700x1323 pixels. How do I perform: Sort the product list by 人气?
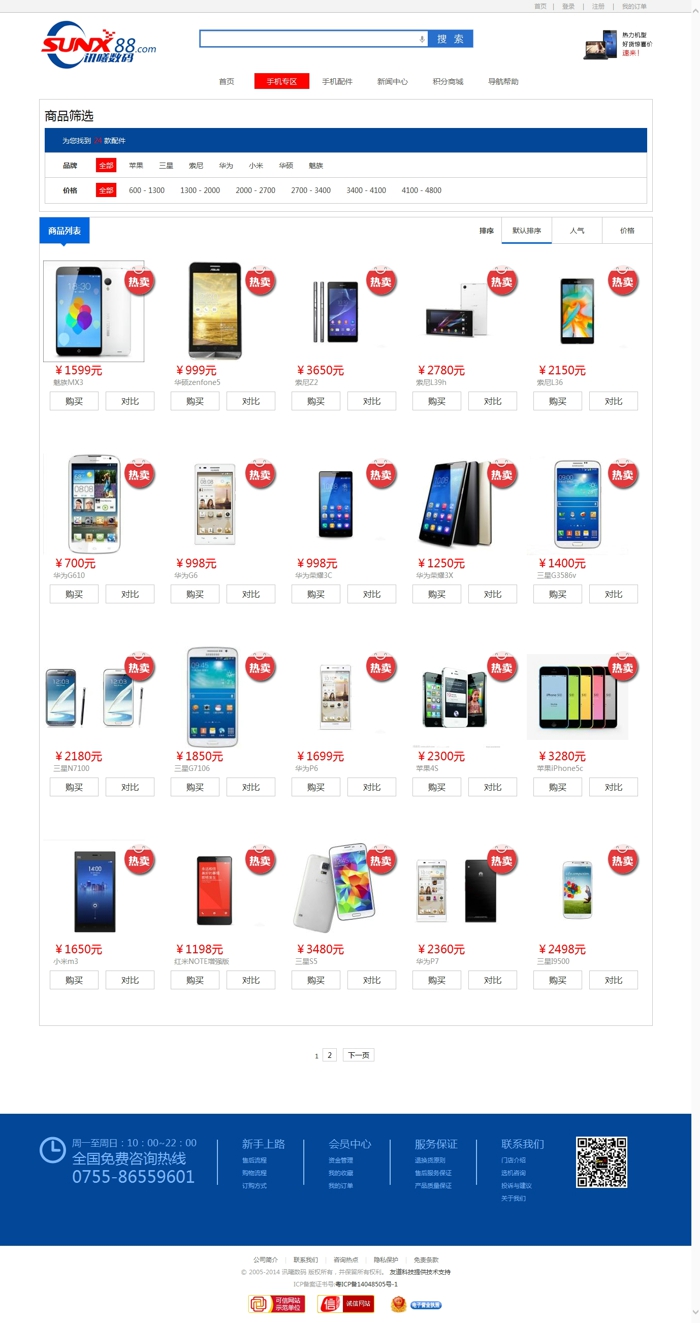(x=577, y=231)
